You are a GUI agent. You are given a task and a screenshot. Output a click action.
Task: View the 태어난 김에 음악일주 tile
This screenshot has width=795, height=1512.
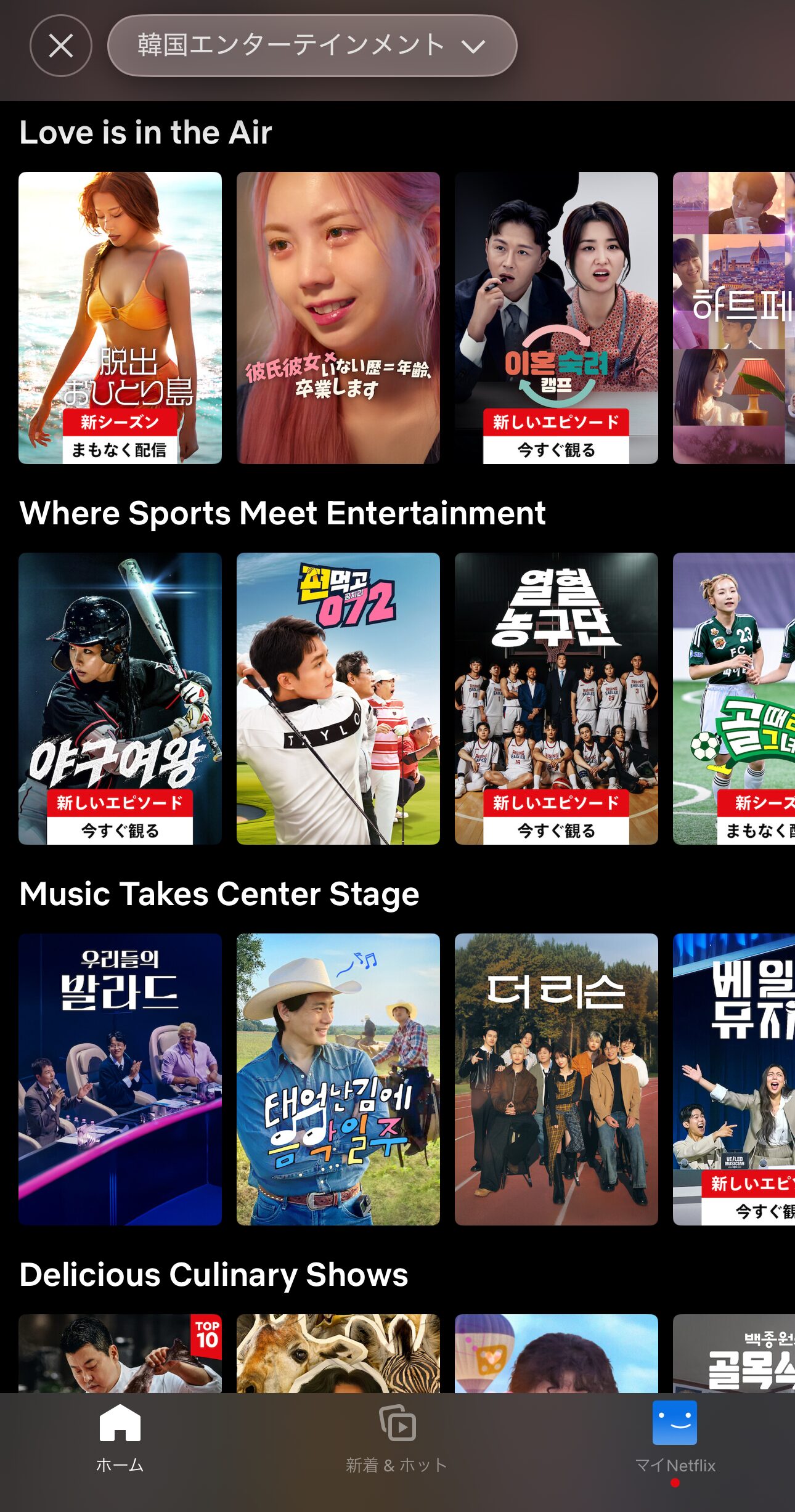338,1079
